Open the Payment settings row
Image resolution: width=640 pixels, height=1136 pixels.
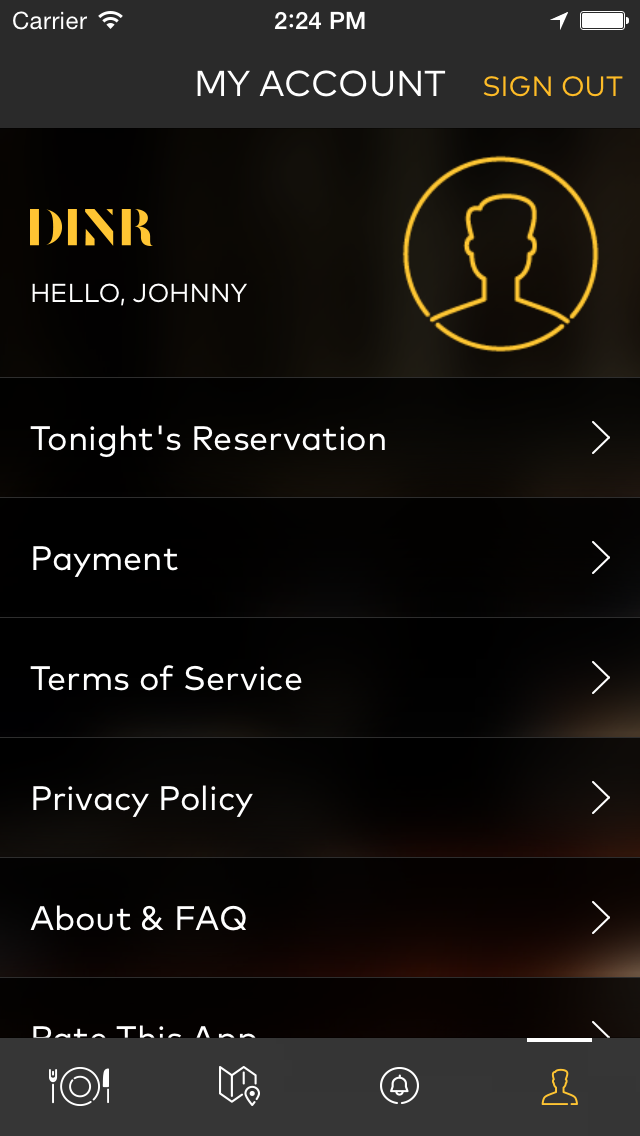320,558
